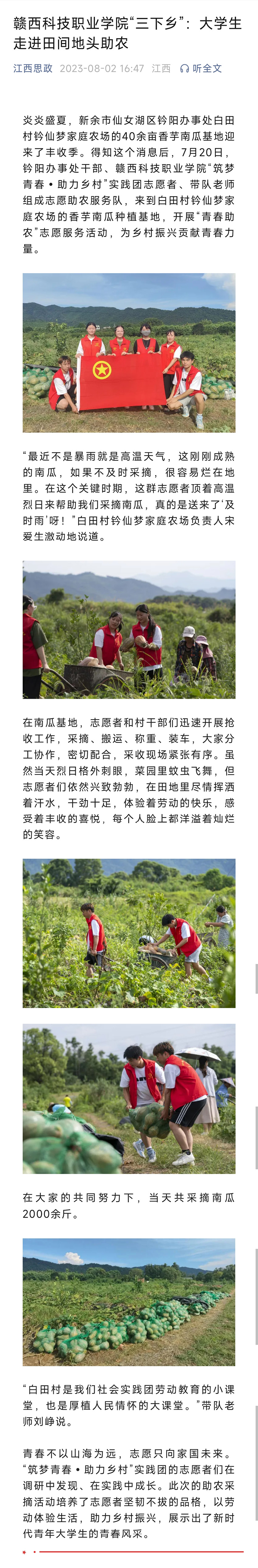View the photo of volunteers with a wheelbarrow
258x1568 pixels.
pyautogui.click(x=129, y=630)
